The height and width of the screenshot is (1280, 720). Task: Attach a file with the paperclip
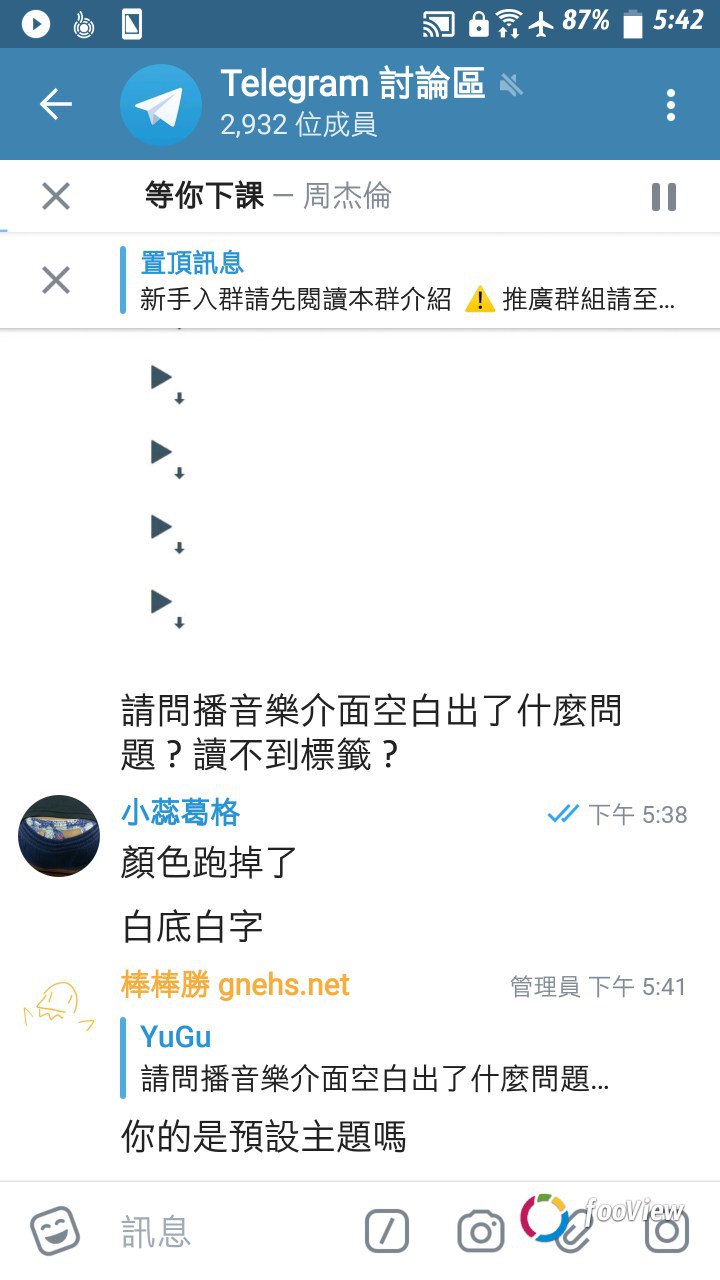(573, 1234)
